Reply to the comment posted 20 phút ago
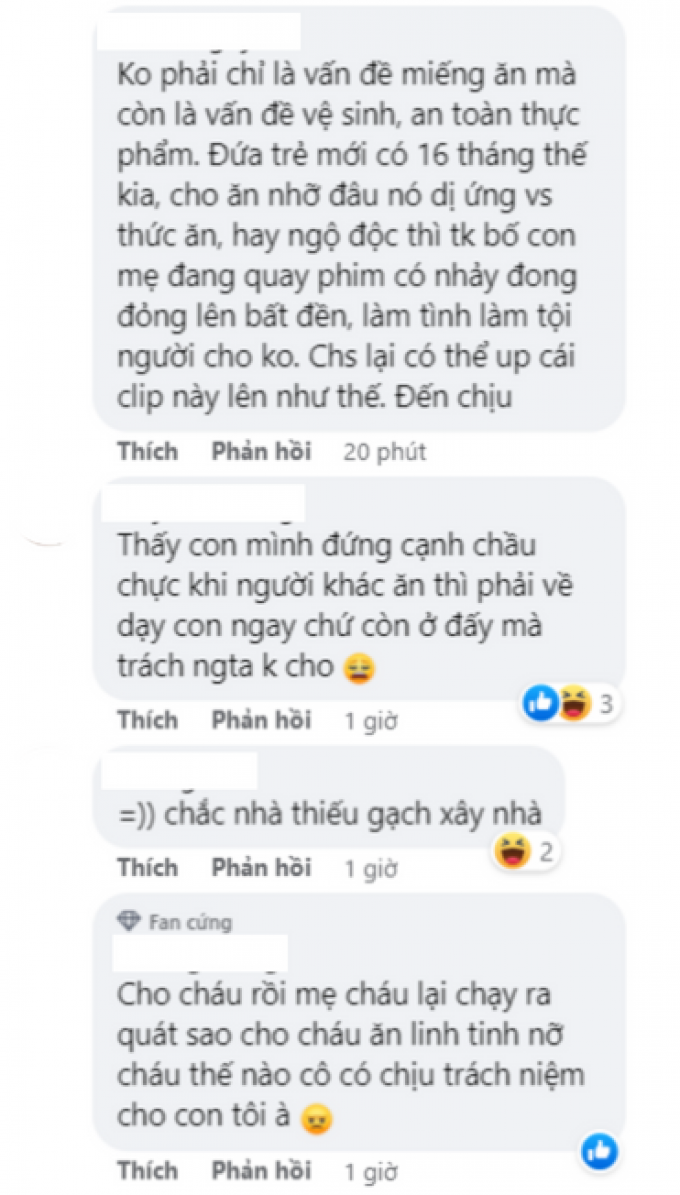The image size is (680, 1195). point(261,451)
